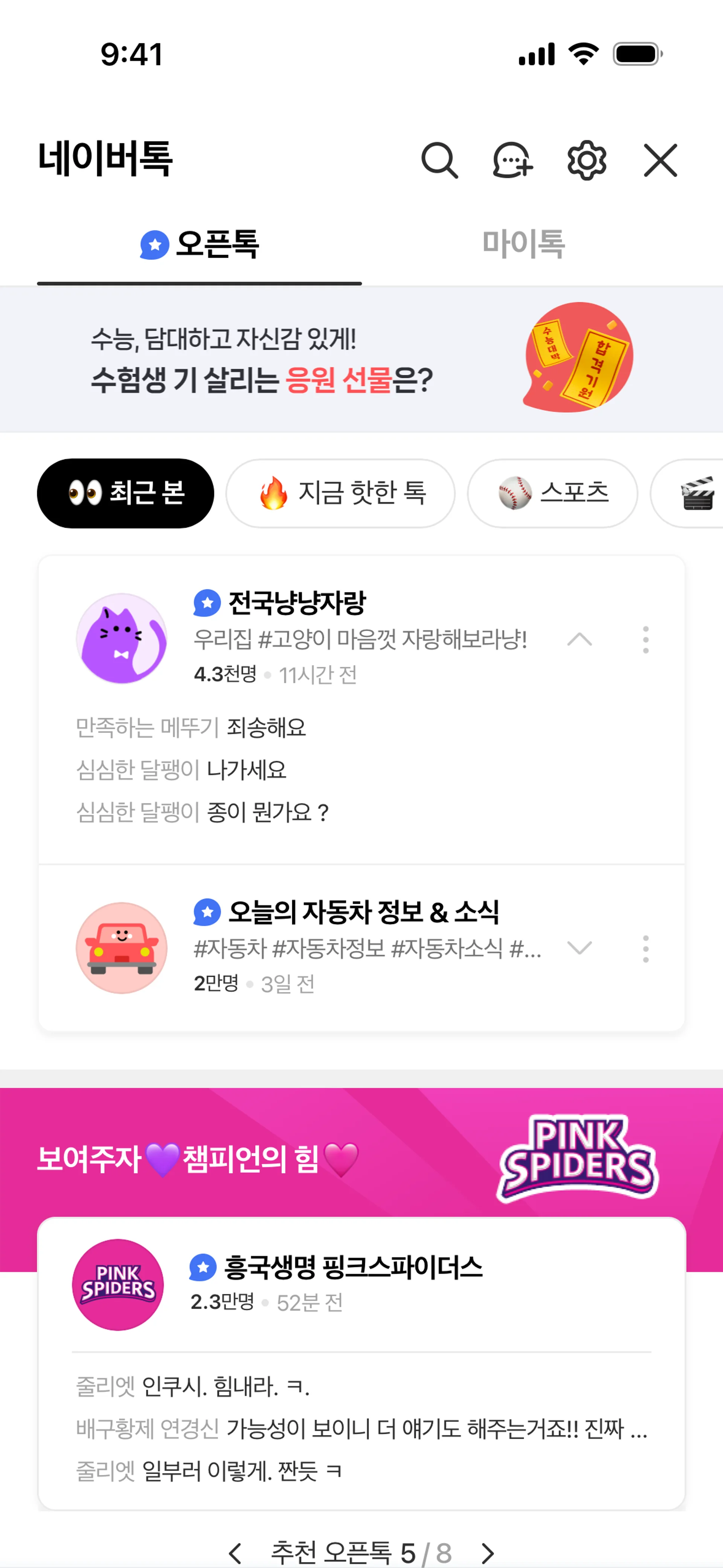Viewport: 723px width, 1568px height.
Task: Select the 최근 본 chip
Action: pos(125,493)
